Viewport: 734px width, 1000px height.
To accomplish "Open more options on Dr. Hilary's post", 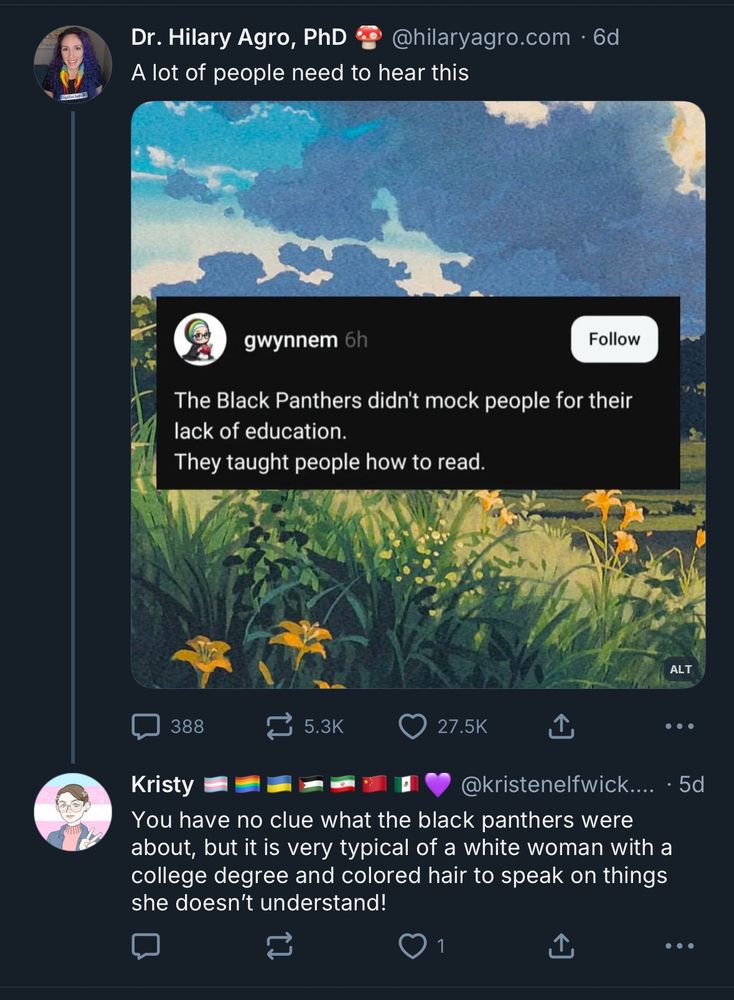I will [x=679, y=727].
